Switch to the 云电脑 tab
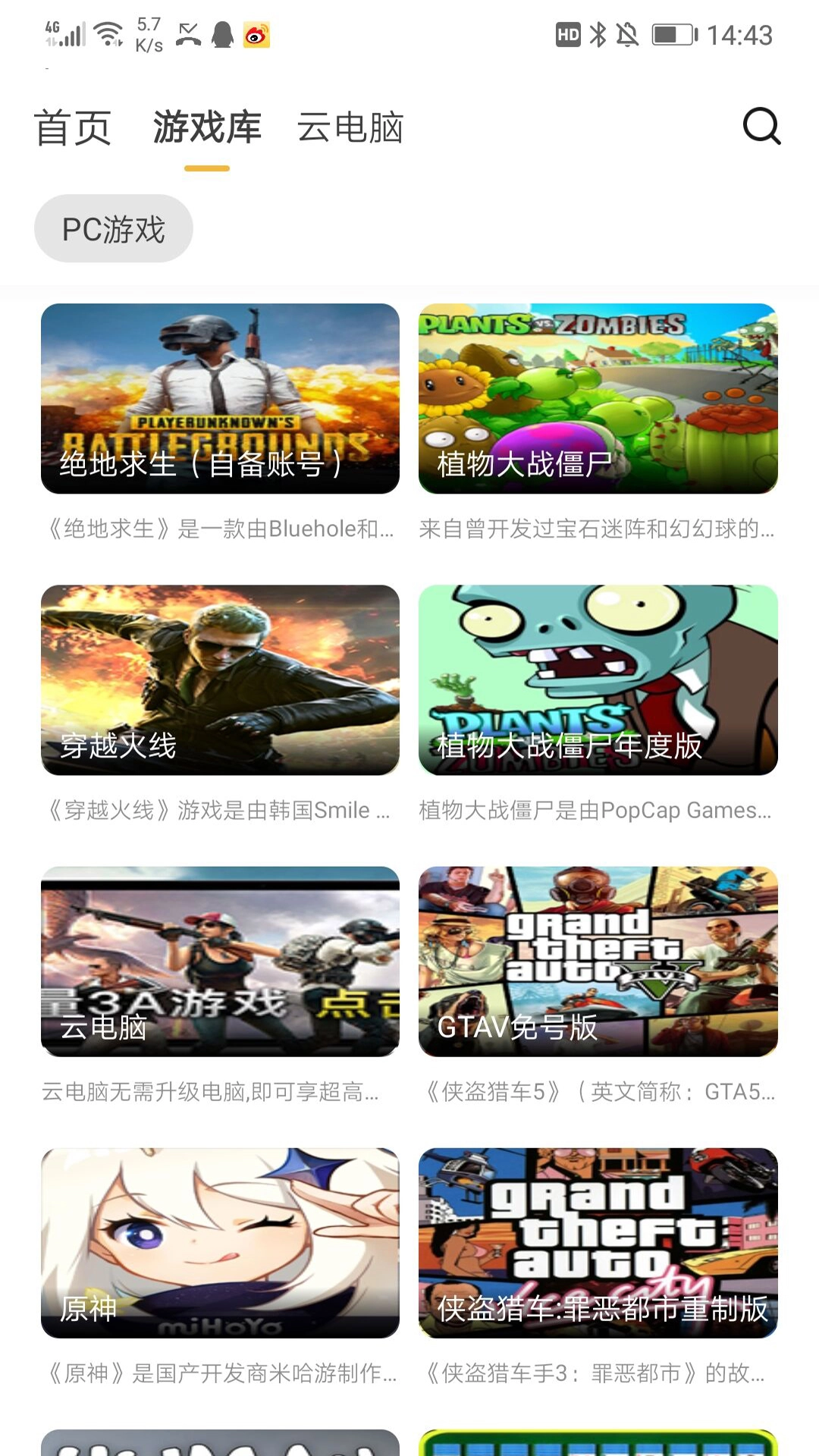 pyautogui.click(x=351, y=127)
